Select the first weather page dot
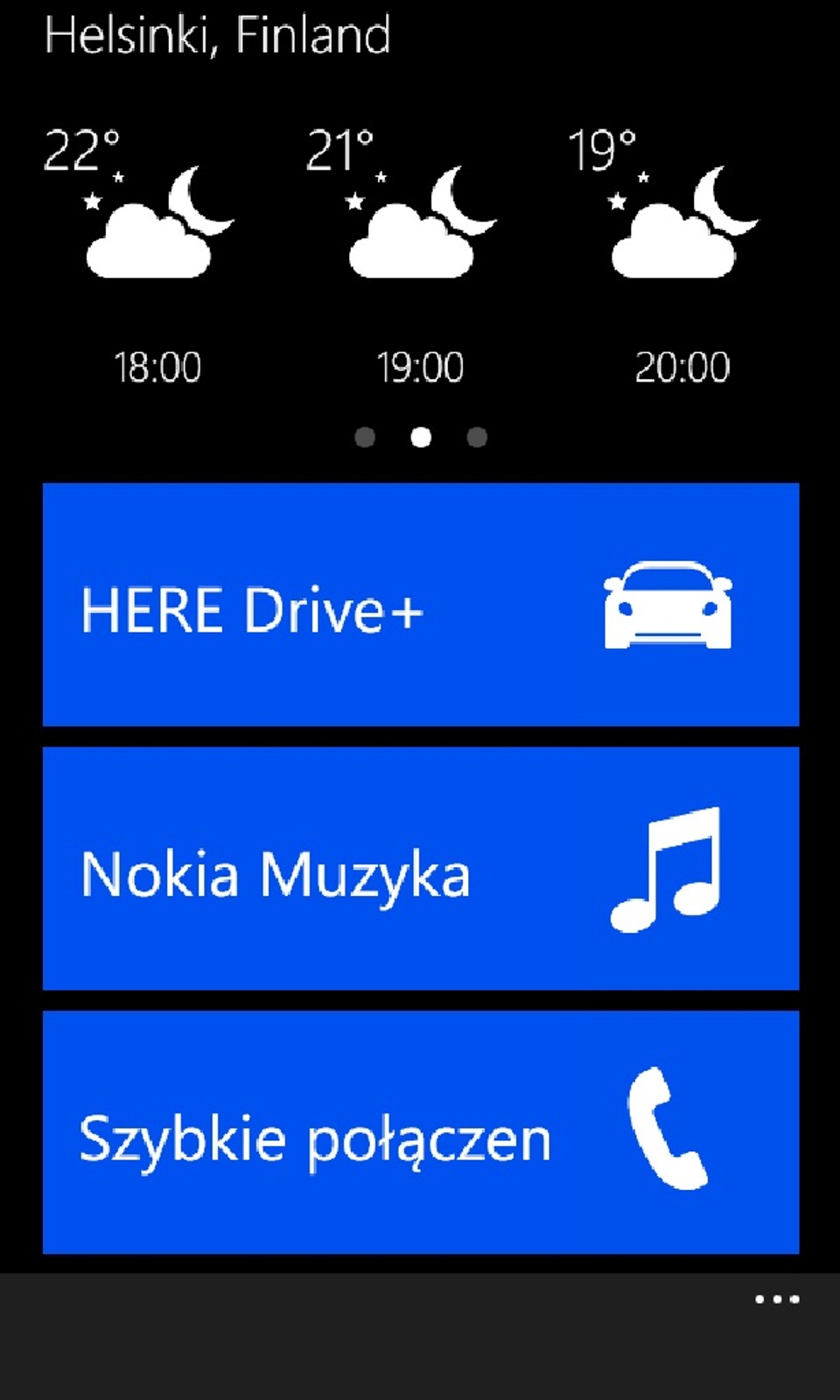Screen dimensions: 840x1400 [x=365, y=437]
